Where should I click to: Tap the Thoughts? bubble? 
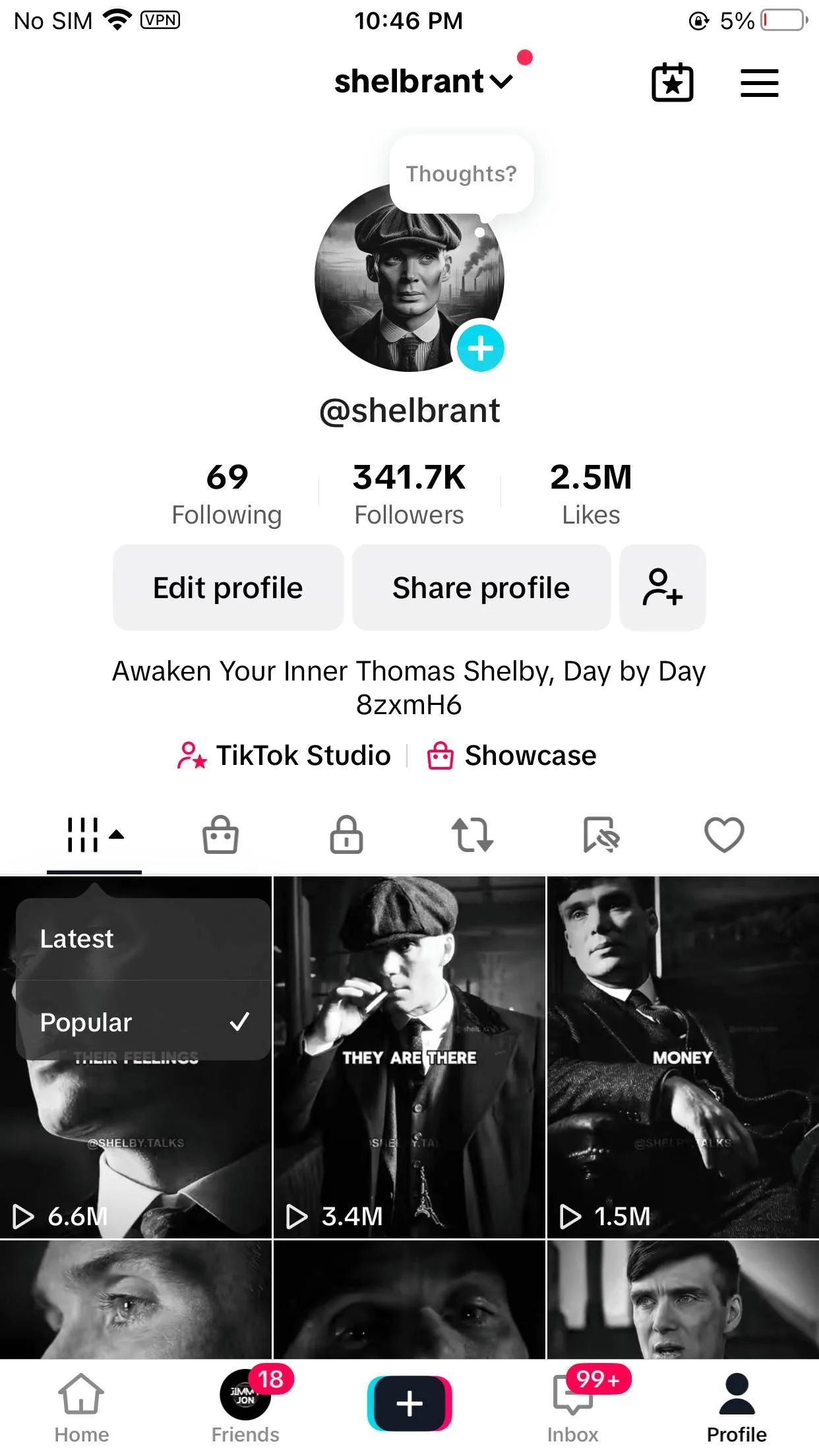[461, 174]
